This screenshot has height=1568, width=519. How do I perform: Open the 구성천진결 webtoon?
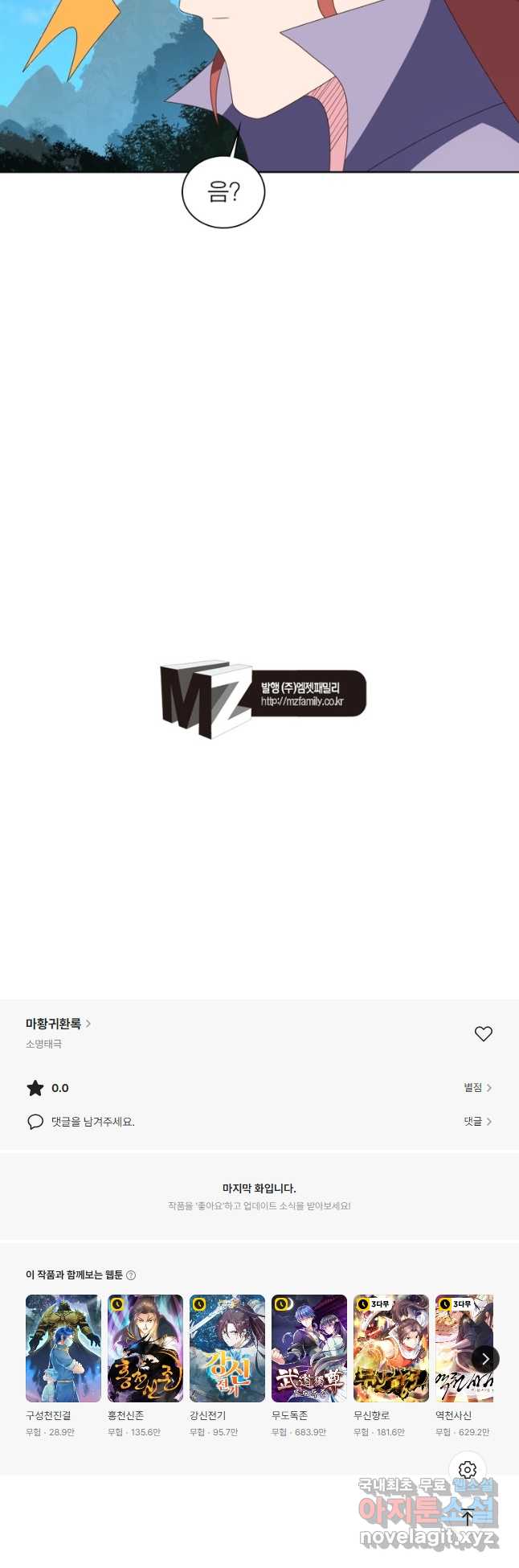tap(63, 1348)
